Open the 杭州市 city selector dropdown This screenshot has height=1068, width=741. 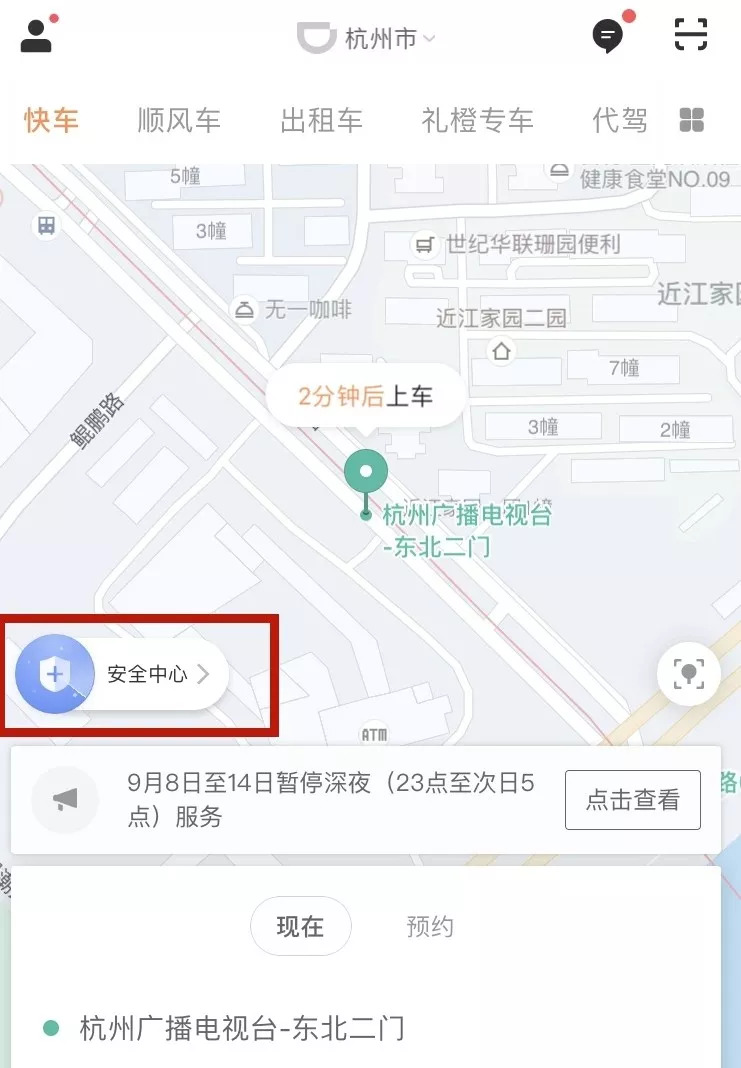click(x=382, y=36)
